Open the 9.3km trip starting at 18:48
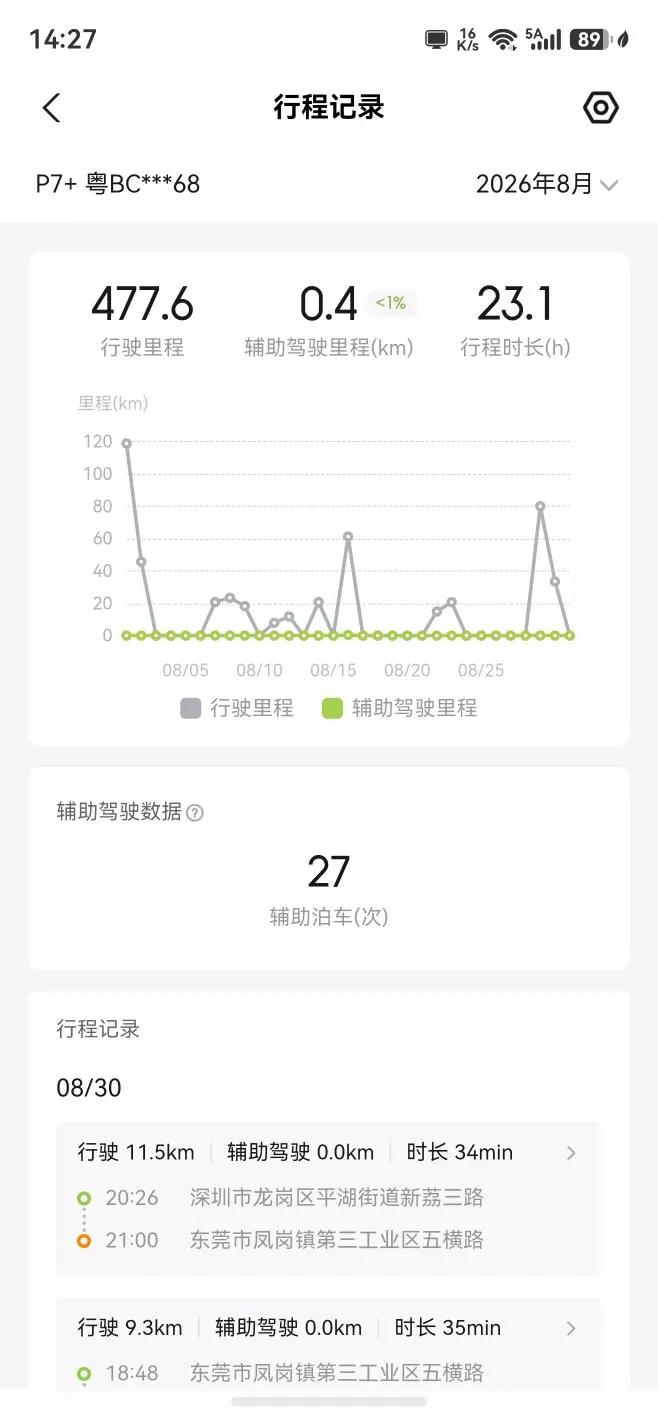The width and height of the screenshot is (658, 1416). pyautogui.click(x=329, y=1343)
